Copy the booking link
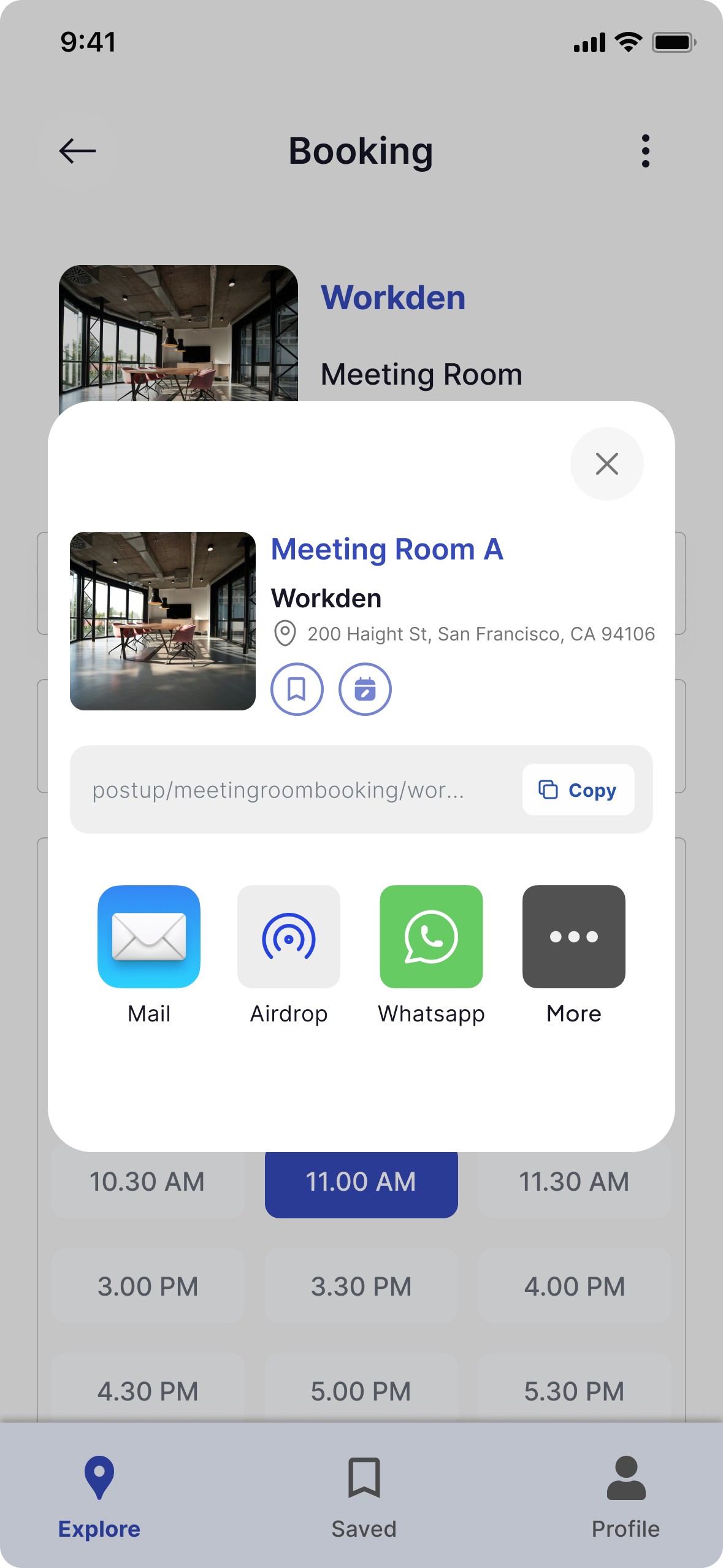The height and width of the screenshot is (1568, 723). 578,790
